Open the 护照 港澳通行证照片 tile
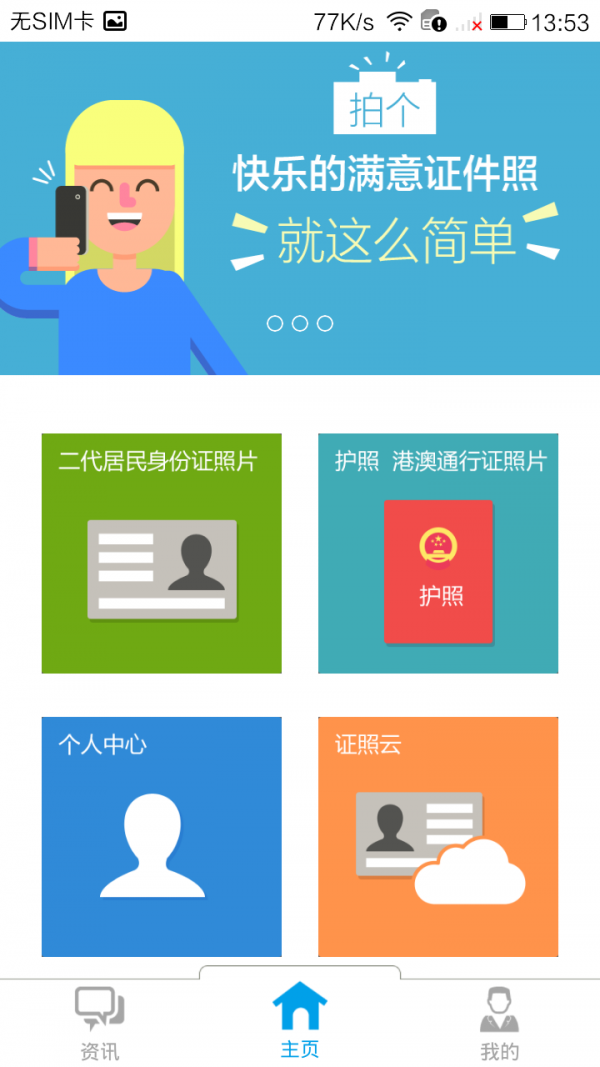 438,553
